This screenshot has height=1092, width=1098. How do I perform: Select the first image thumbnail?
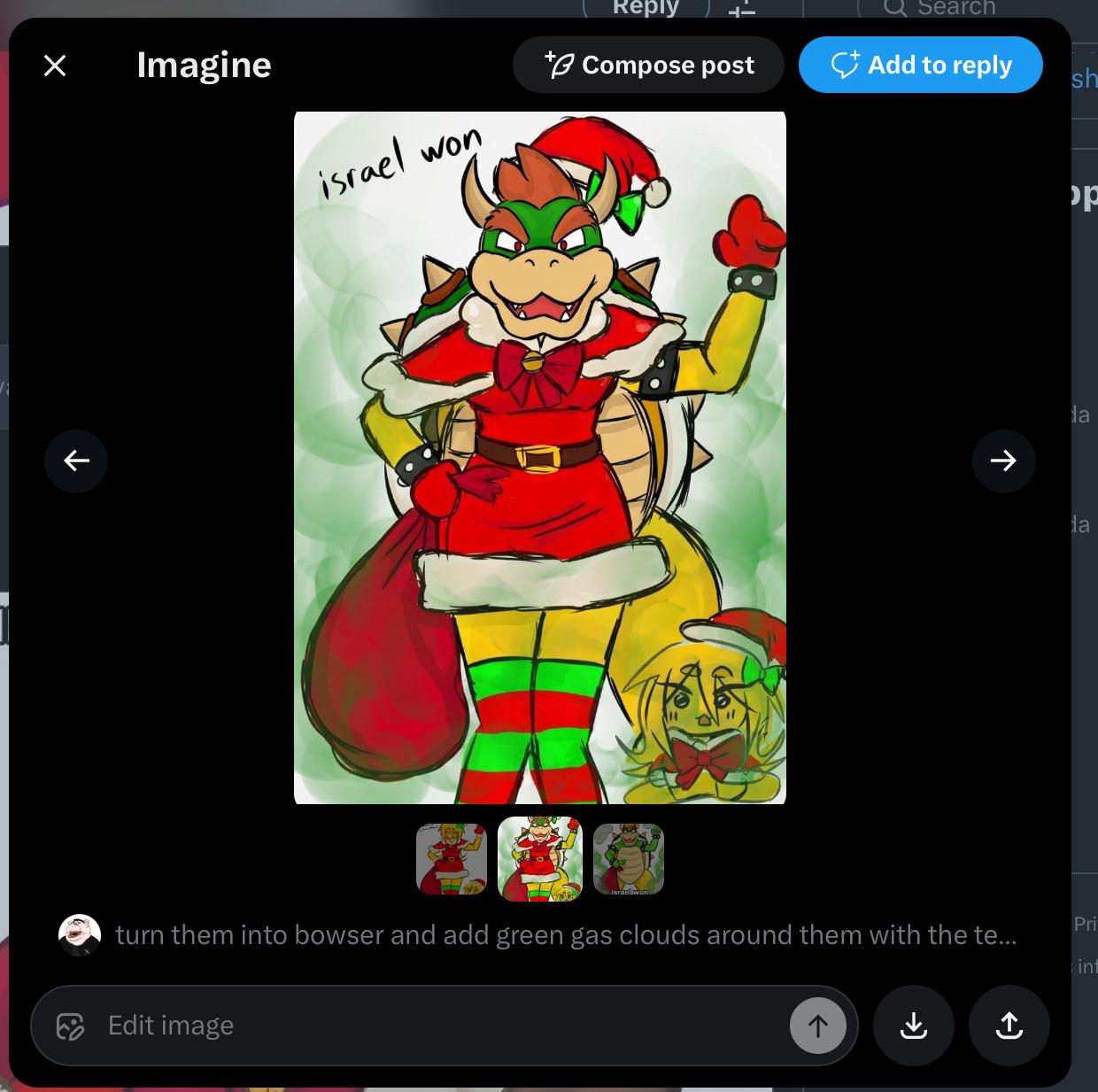[x=452, y=859]
